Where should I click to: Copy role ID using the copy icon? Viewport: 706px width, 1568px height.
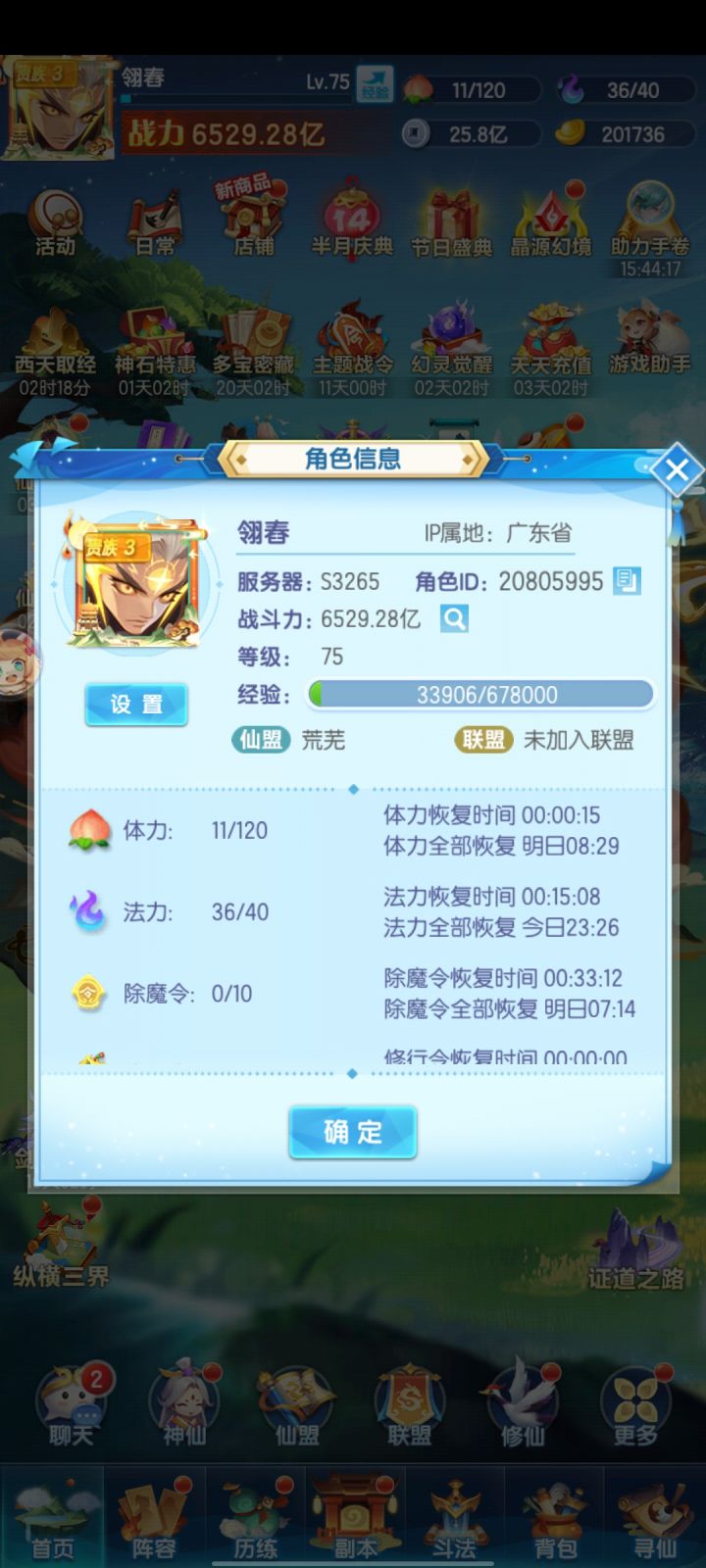click(629, 581)
